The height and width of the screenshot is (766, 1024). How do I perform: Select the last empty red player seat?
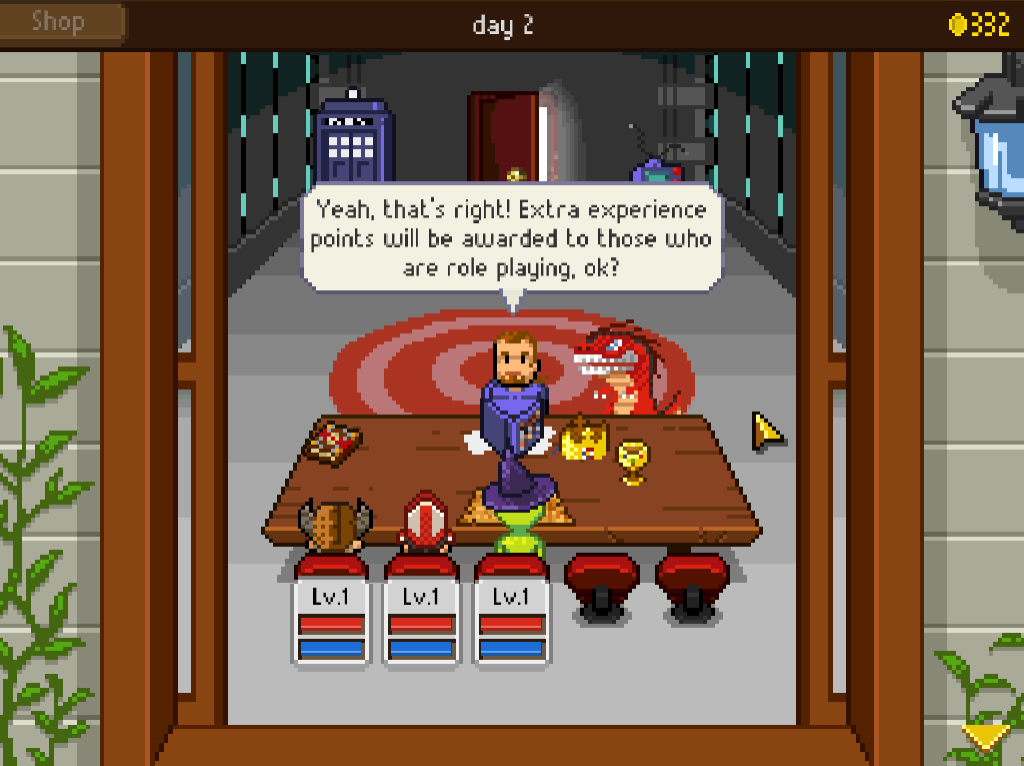pos(692,585)
